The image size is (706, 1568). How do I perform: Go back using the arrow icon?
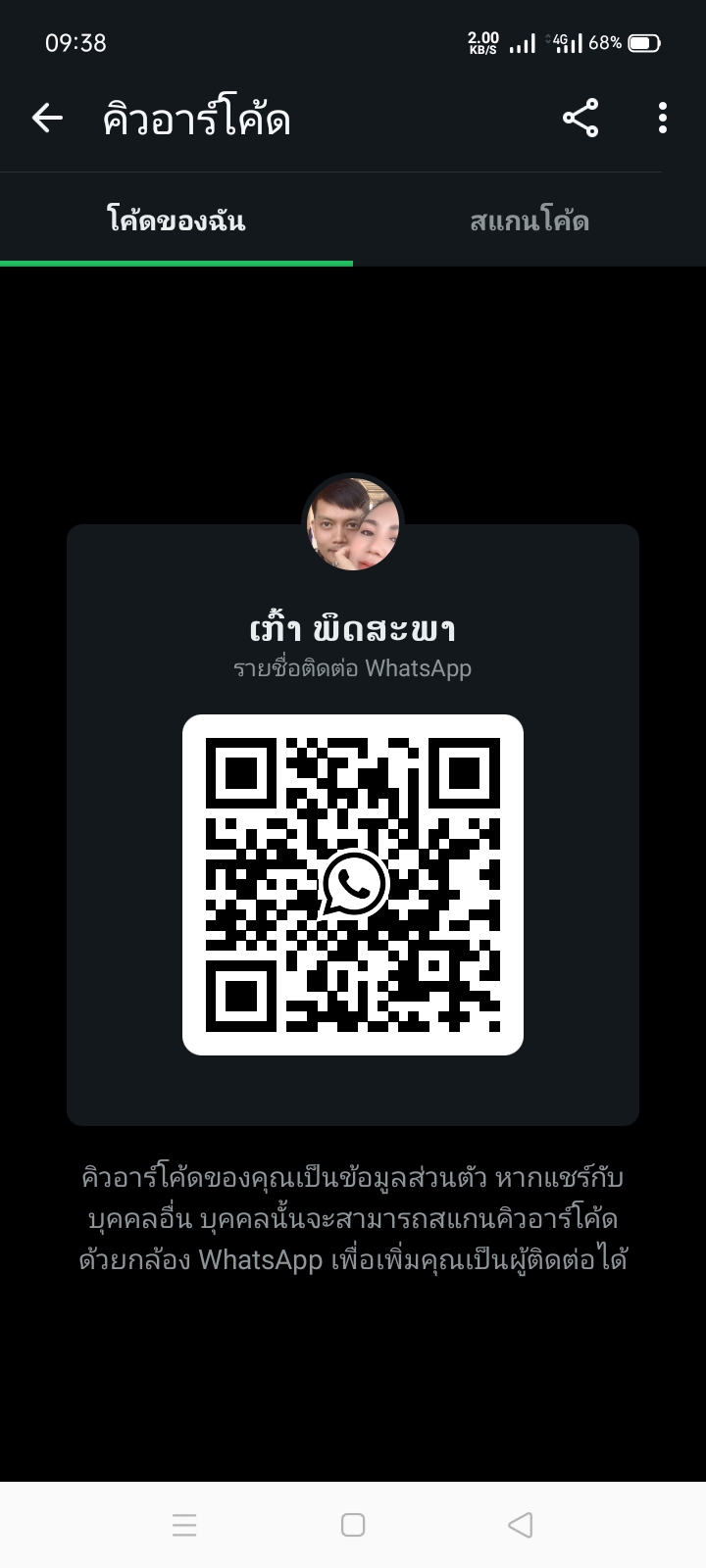point(47,119)
